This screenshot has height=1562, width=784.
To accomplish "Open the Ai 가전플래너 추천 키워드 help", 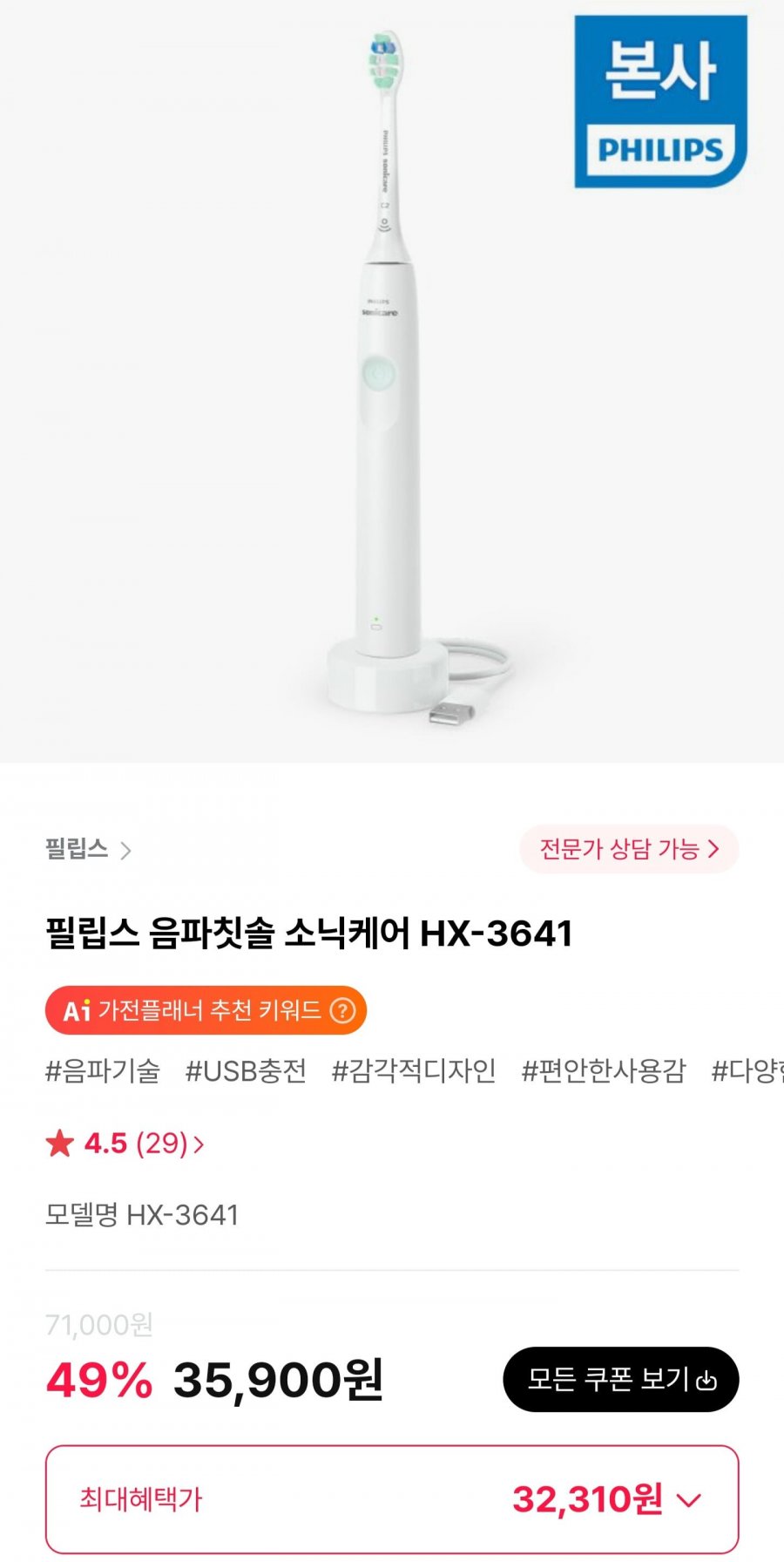I will pos(343,1011).
